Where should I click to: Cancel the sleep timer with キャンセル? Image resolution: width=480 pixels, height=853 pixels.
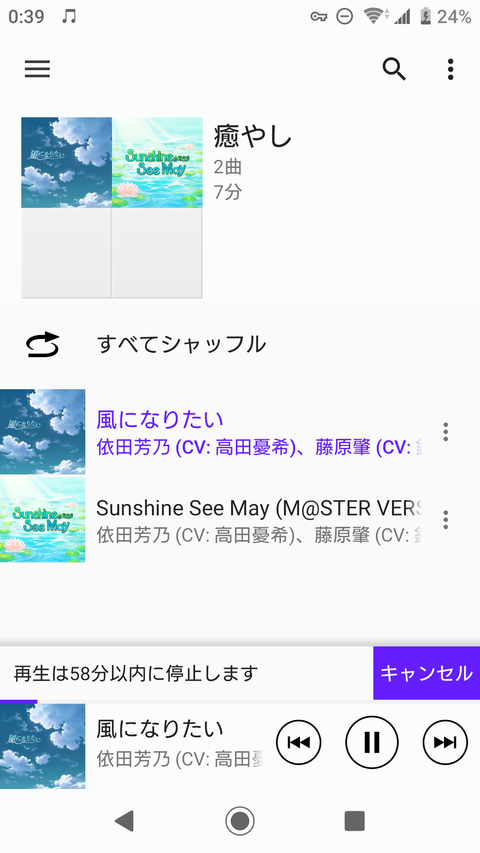[x=426, y=673]
